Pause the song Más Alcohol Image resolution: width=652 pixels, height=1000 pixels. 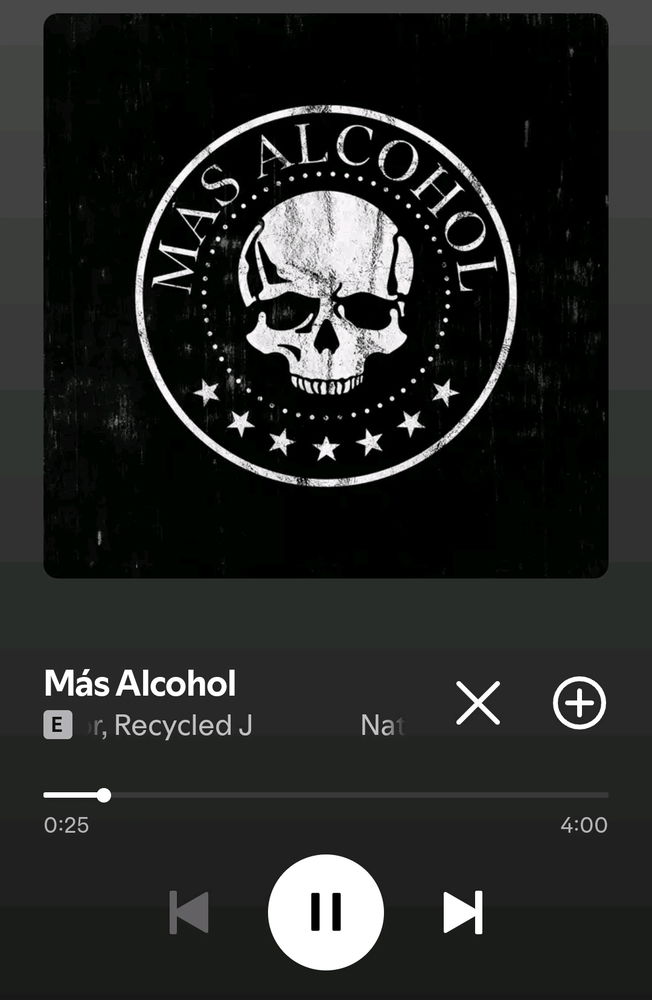(325, 911)
